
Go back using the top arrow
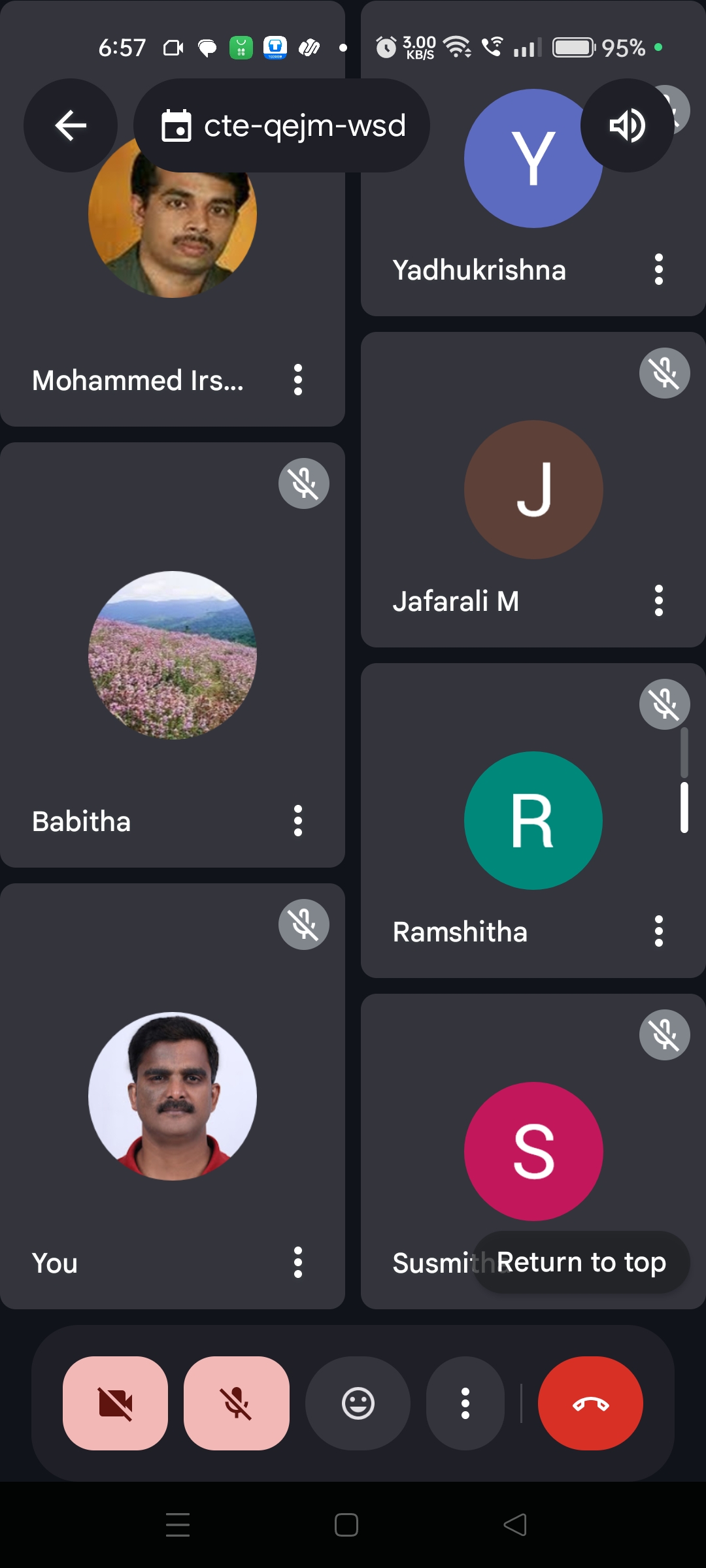pos(71,125)
